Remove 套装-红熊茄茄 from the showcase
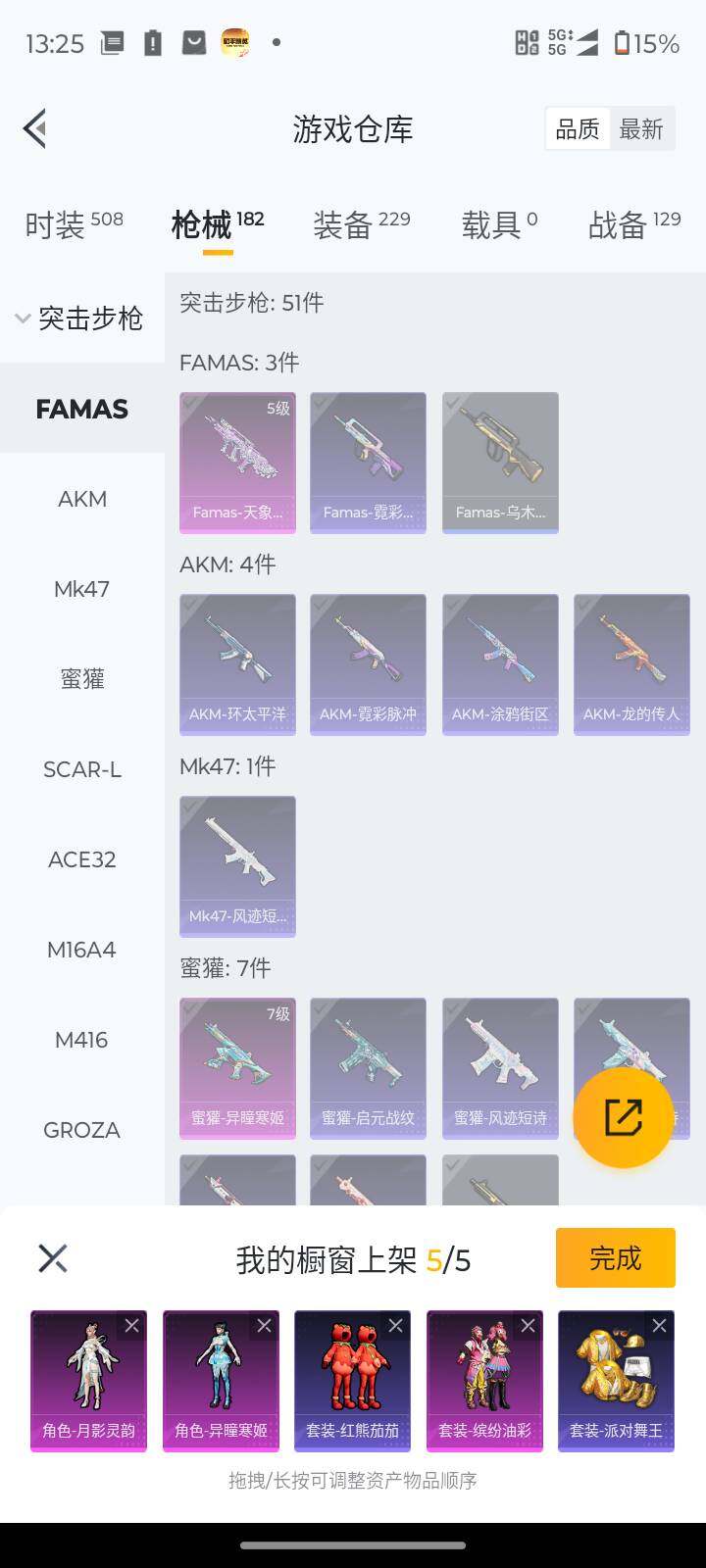 (395, 1325)
